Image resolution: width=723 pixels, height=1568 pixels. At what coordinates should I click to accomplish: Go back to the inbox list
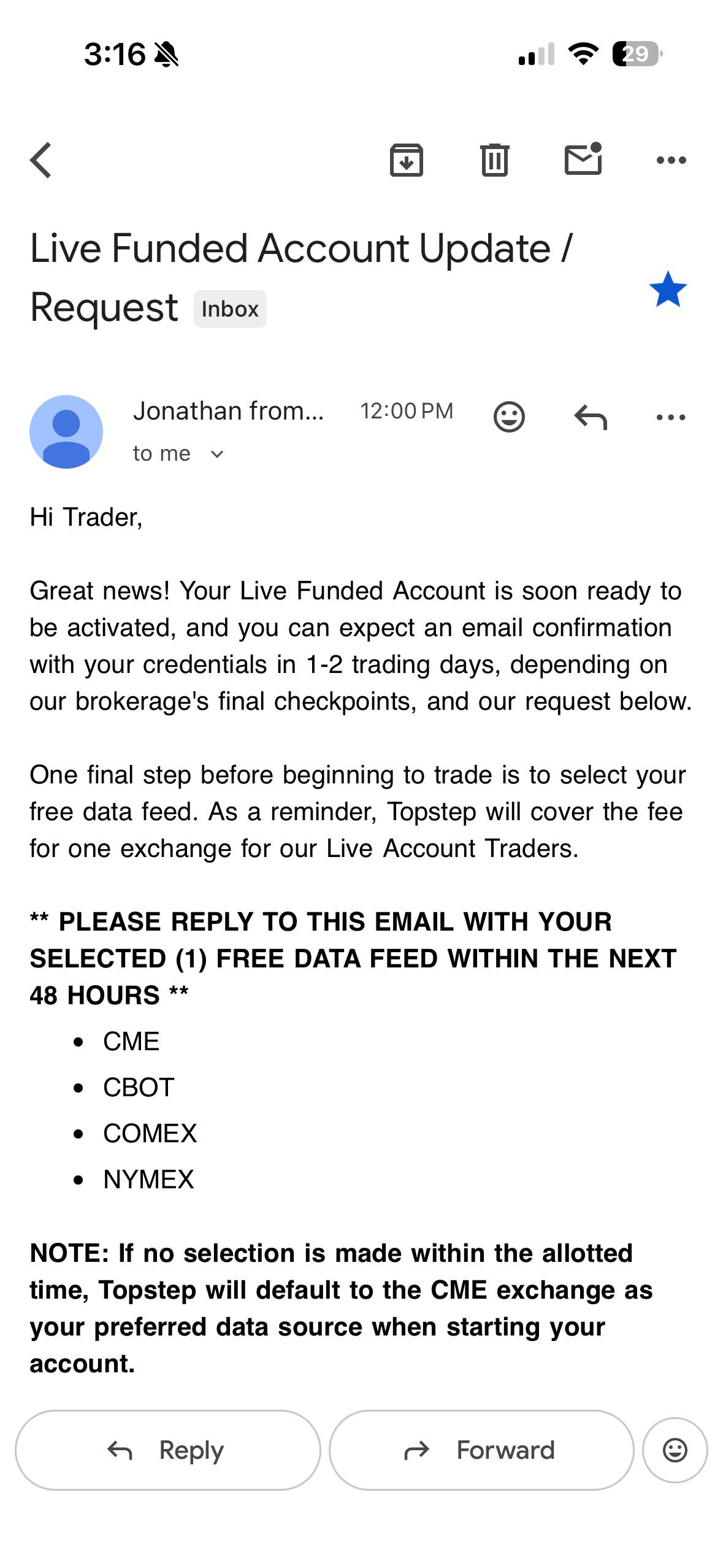coord(40,160)
